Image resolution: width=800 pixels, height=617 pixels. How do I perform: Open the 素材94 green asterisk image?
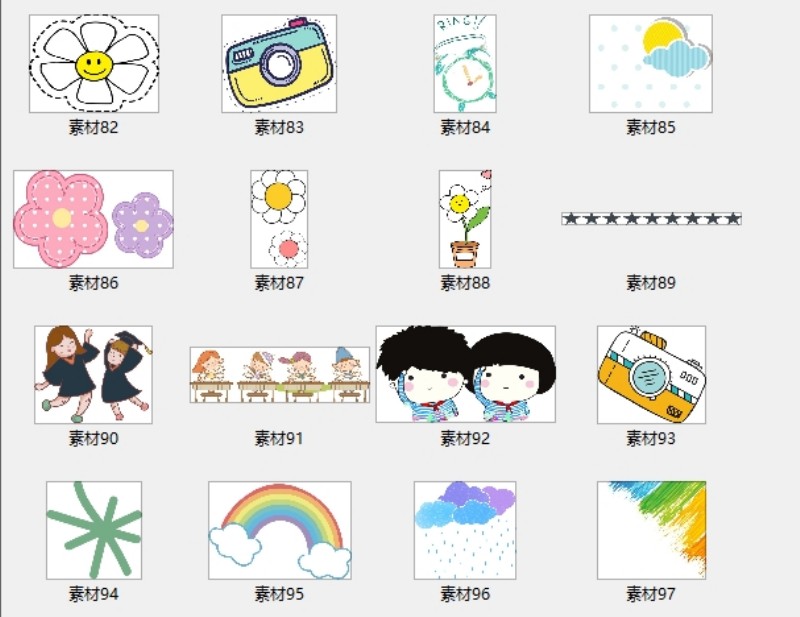(94, 530)
